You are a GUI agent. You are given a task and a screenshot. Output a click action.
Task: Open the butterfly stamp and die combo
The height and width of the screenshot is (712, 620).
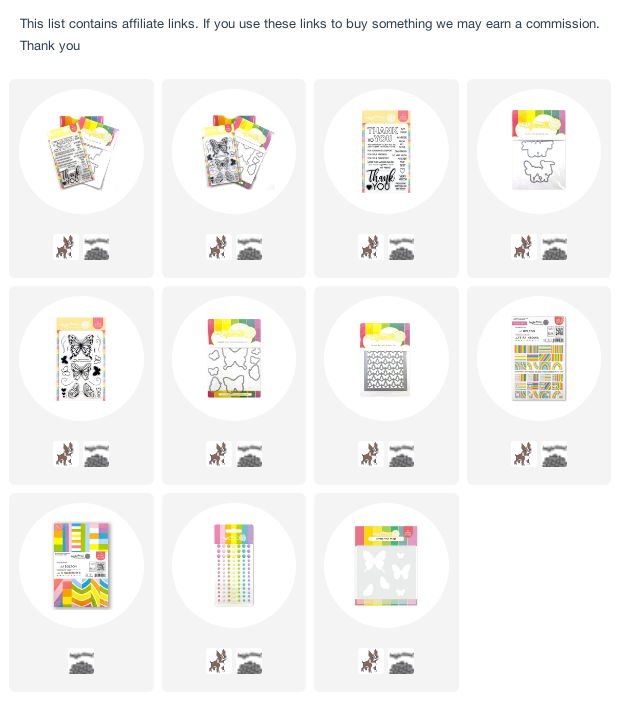point(234,152)
